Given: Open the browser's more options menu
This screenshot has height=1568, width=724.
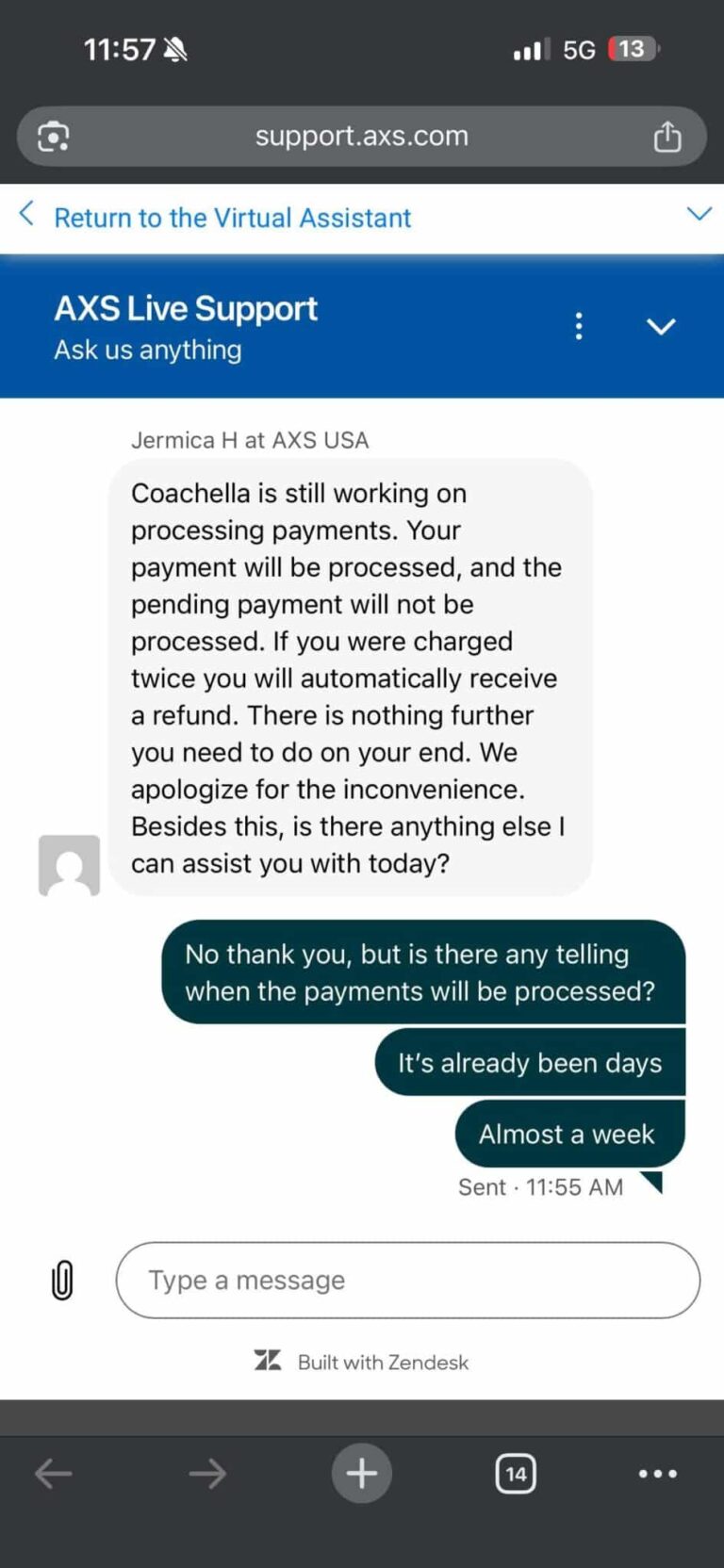Looking at the screenshot, I should pos(657,1473).
